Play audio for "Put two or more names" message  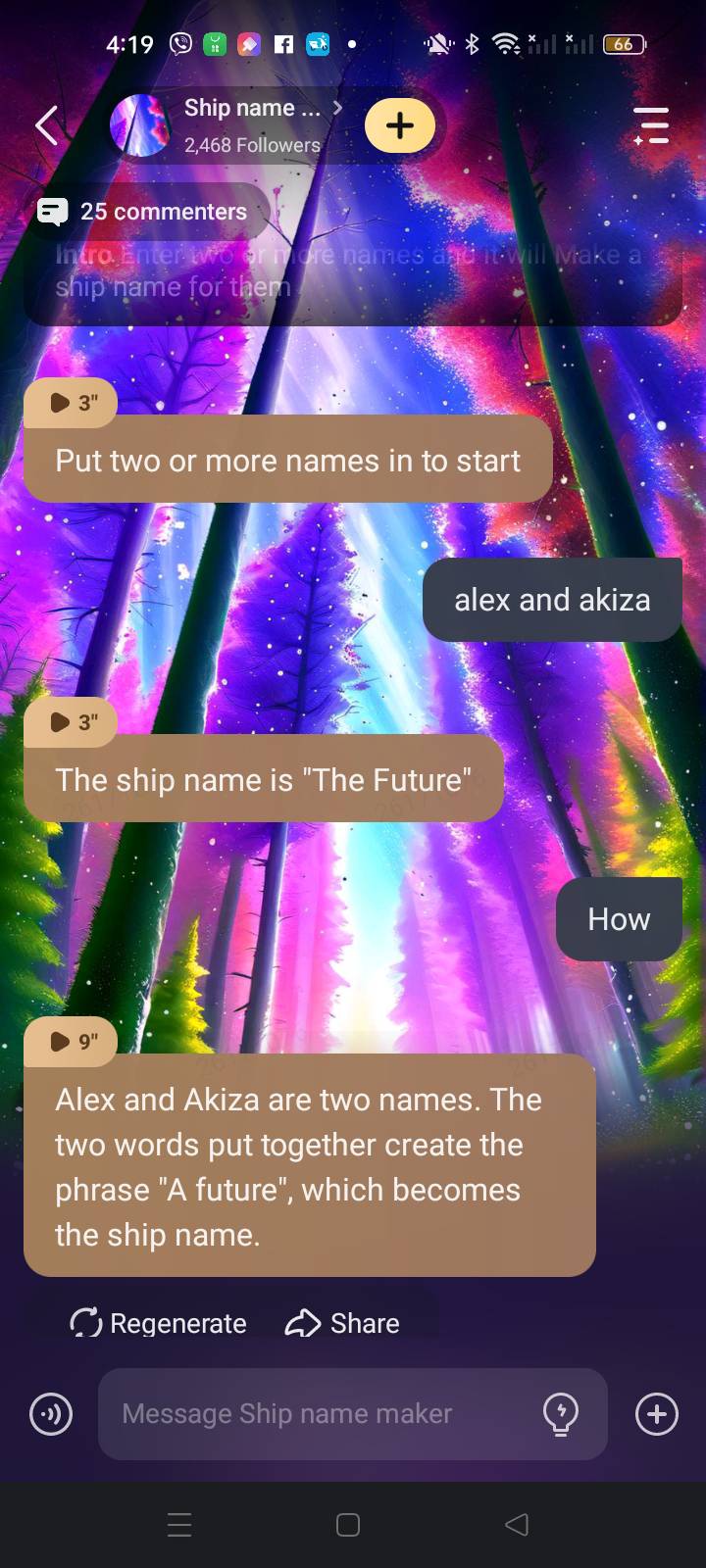coord(72,403)
